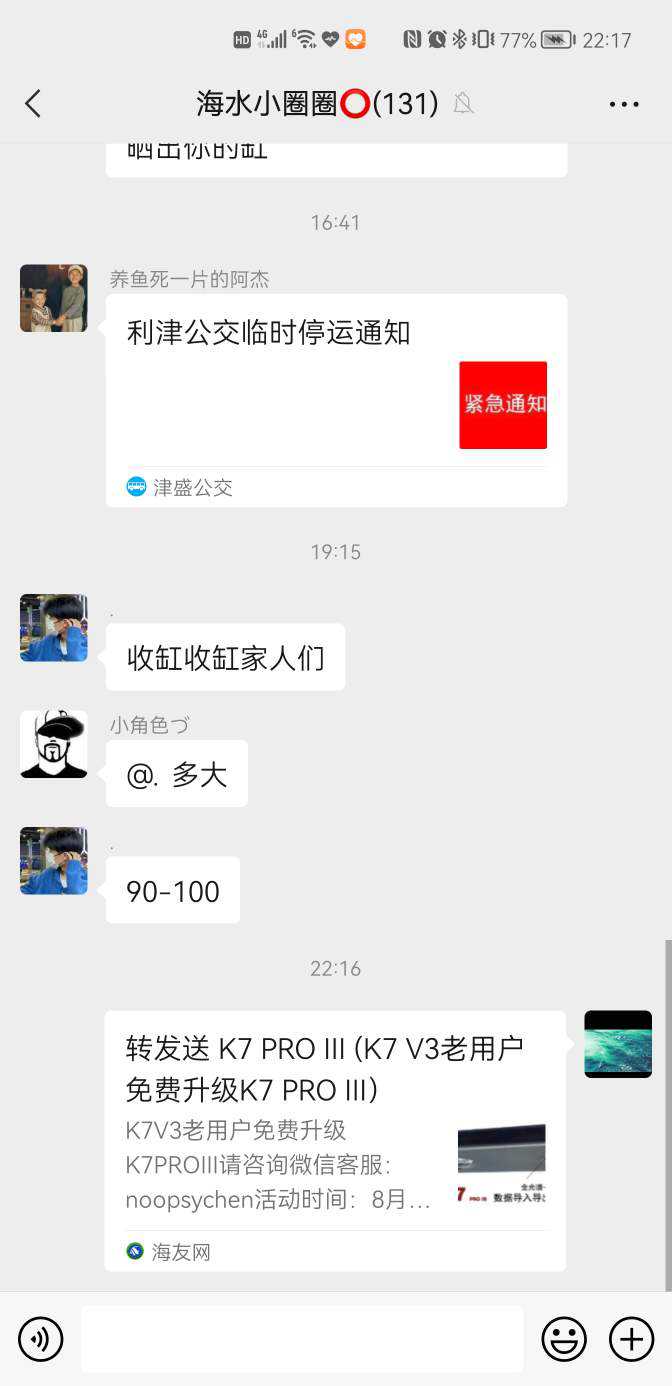View 养鱼死一片的阿杰's profile avatar
672x1386 pixels.
(54, 298)
